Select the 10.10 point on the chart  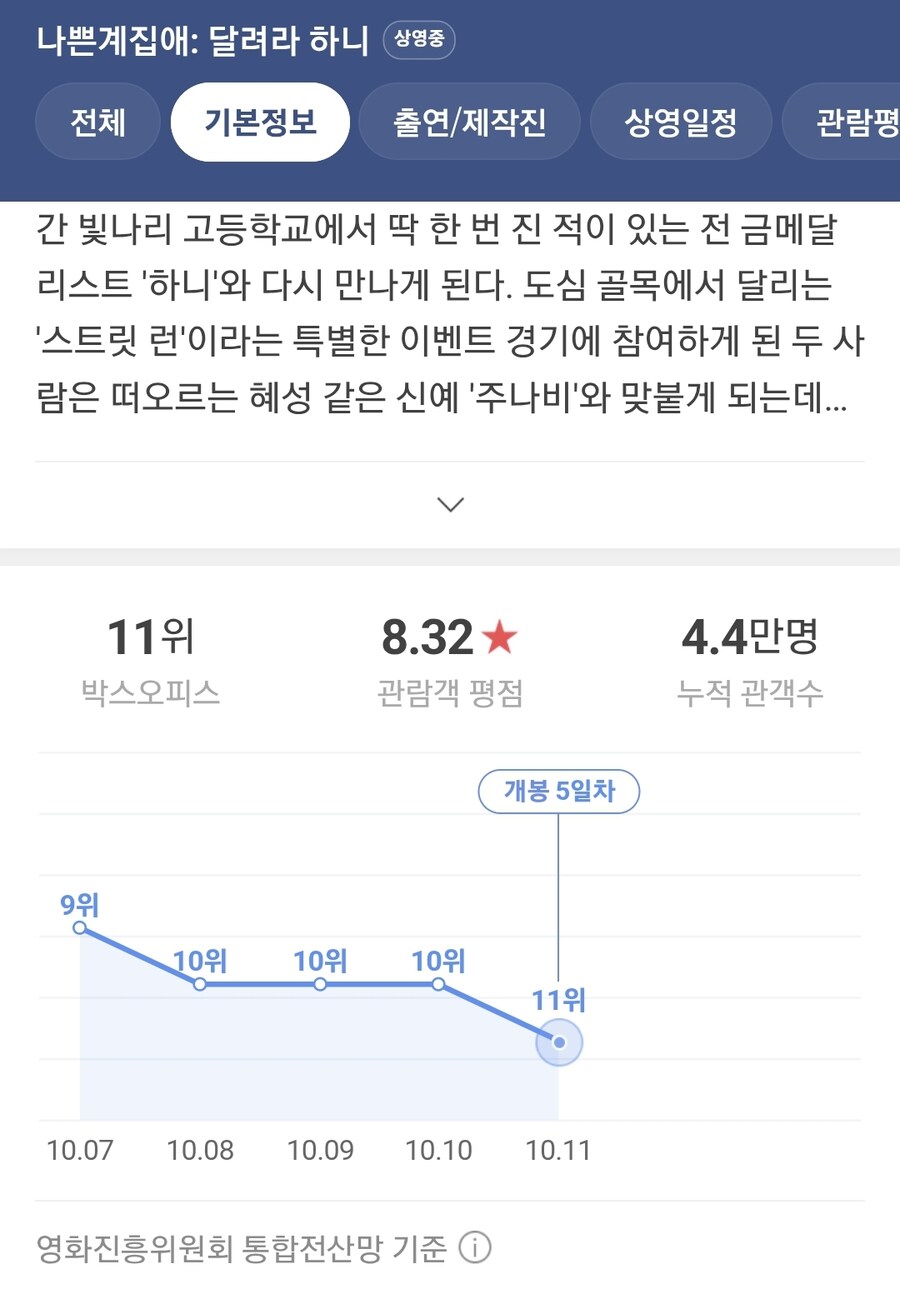pyautogui.click(x=439, y=984)
